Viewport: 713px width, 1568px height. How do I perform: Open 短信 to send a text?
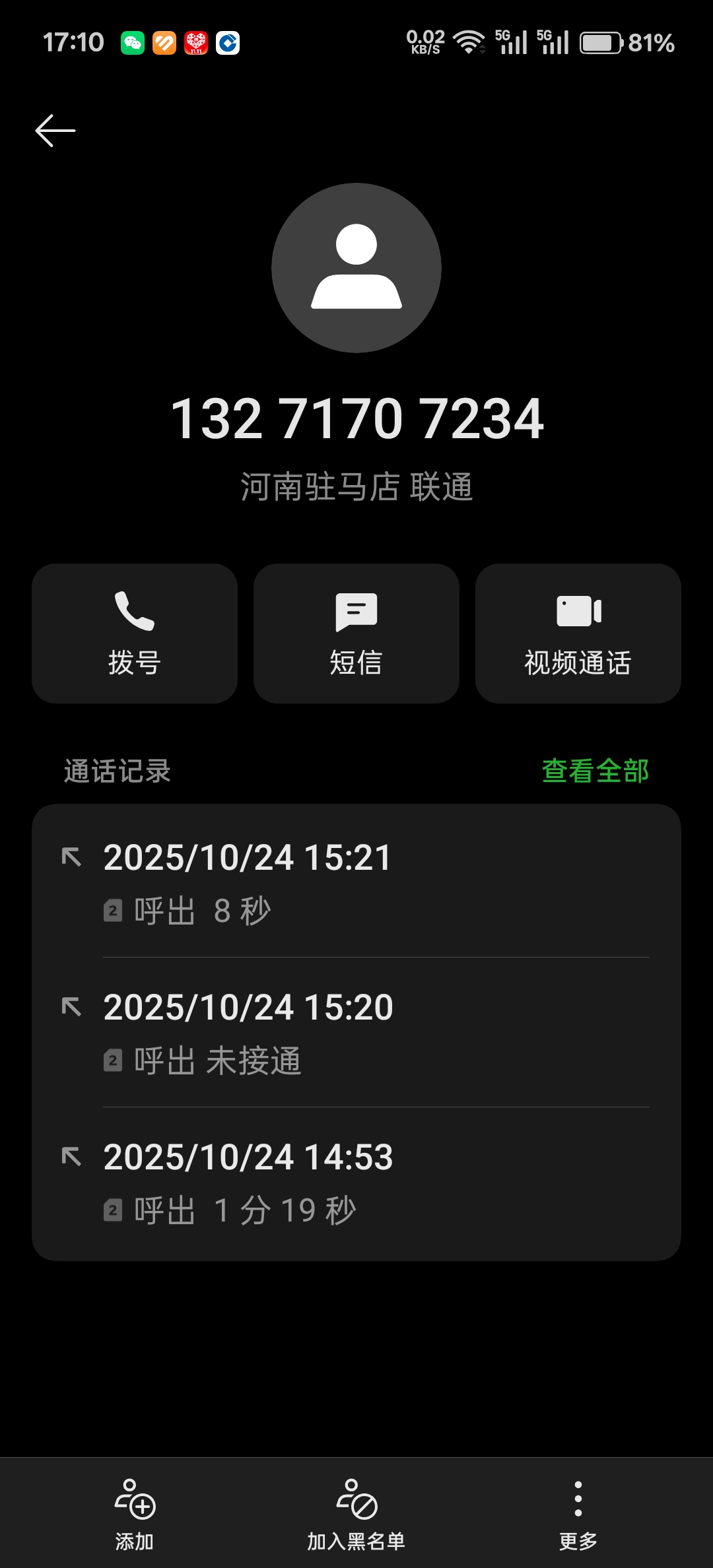pyautogui.click(x=356, y=634)
